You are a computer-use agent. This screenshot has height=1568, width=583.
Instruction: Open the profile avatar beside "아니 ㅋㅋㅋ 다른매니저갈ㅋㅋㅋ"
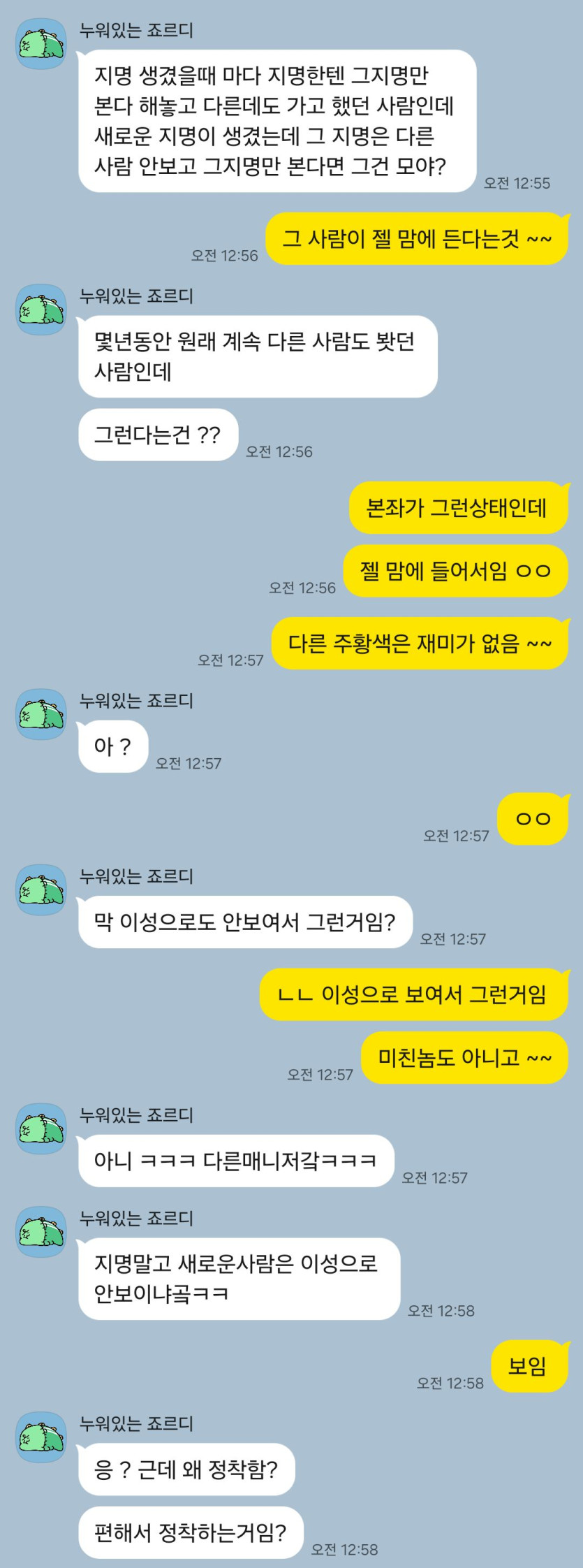coord(41,1128)
